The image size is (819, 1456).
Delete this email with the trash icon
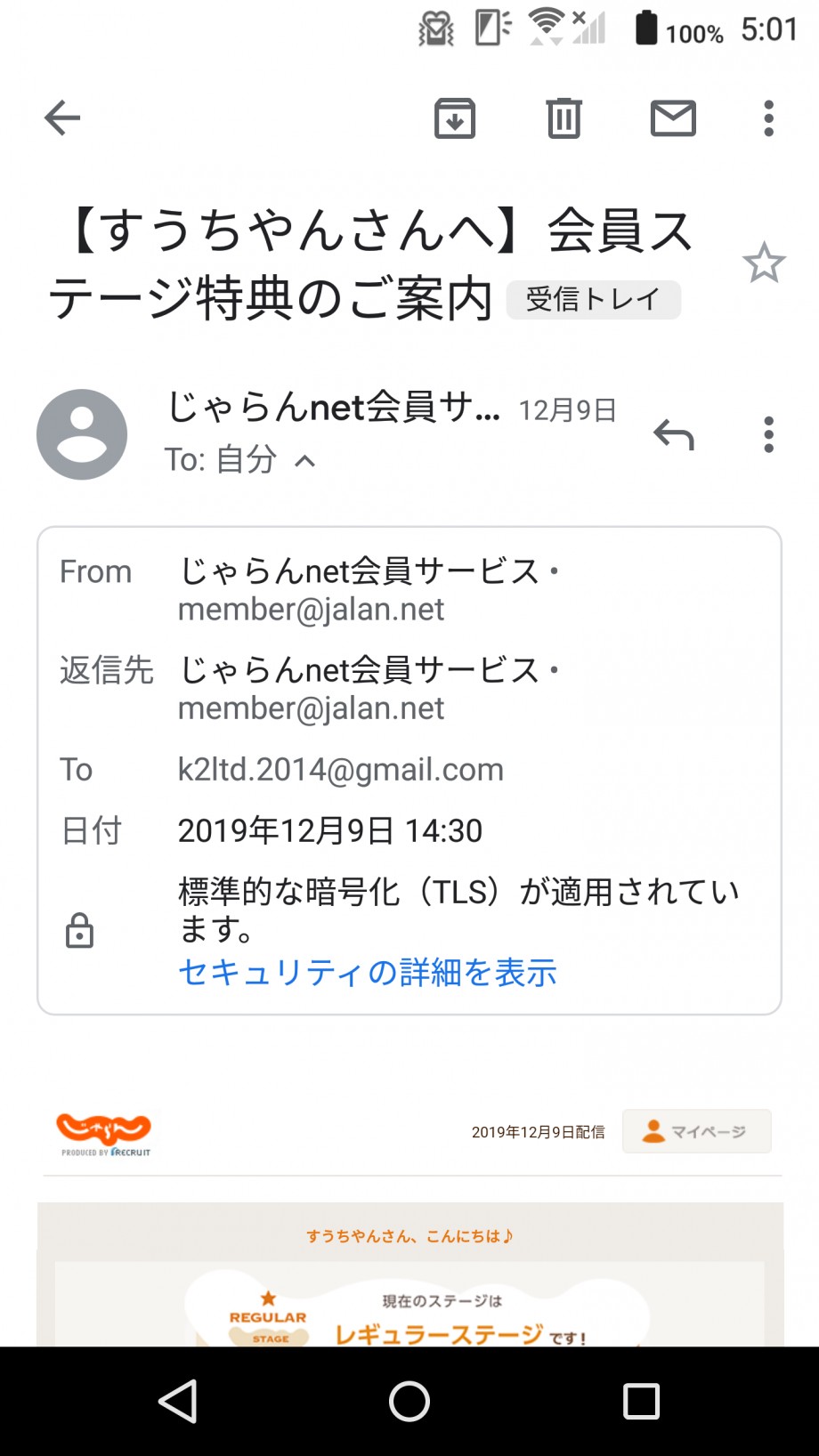pos(564,118)
